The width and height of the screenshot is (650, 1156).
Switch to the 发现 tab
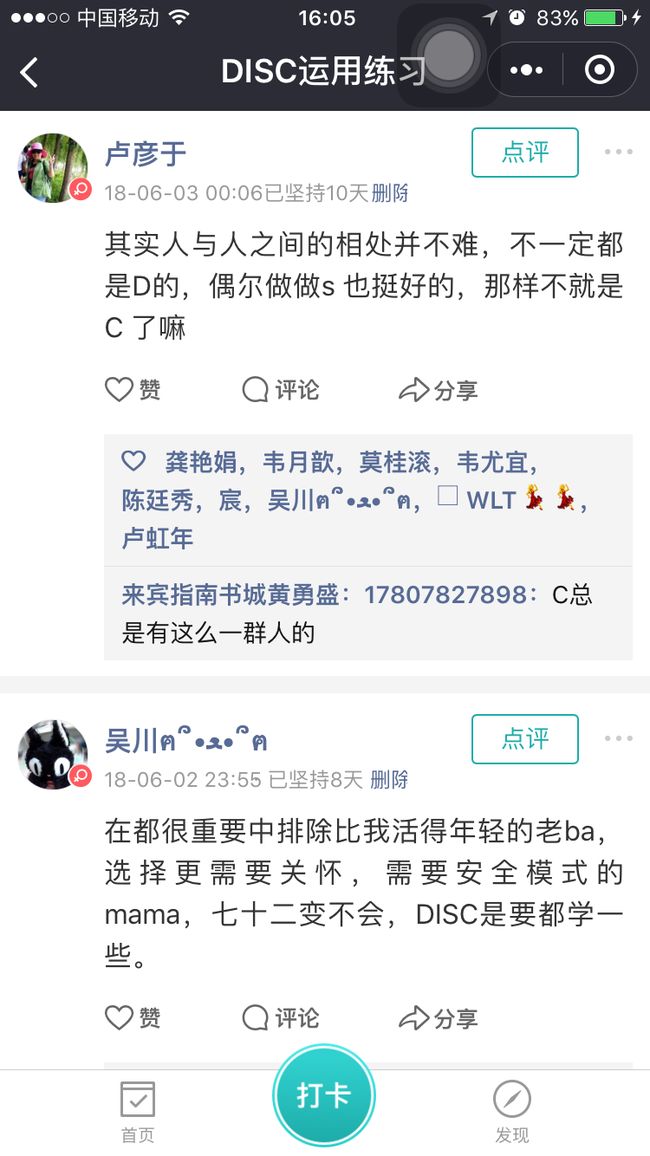tap(512, 1113)
